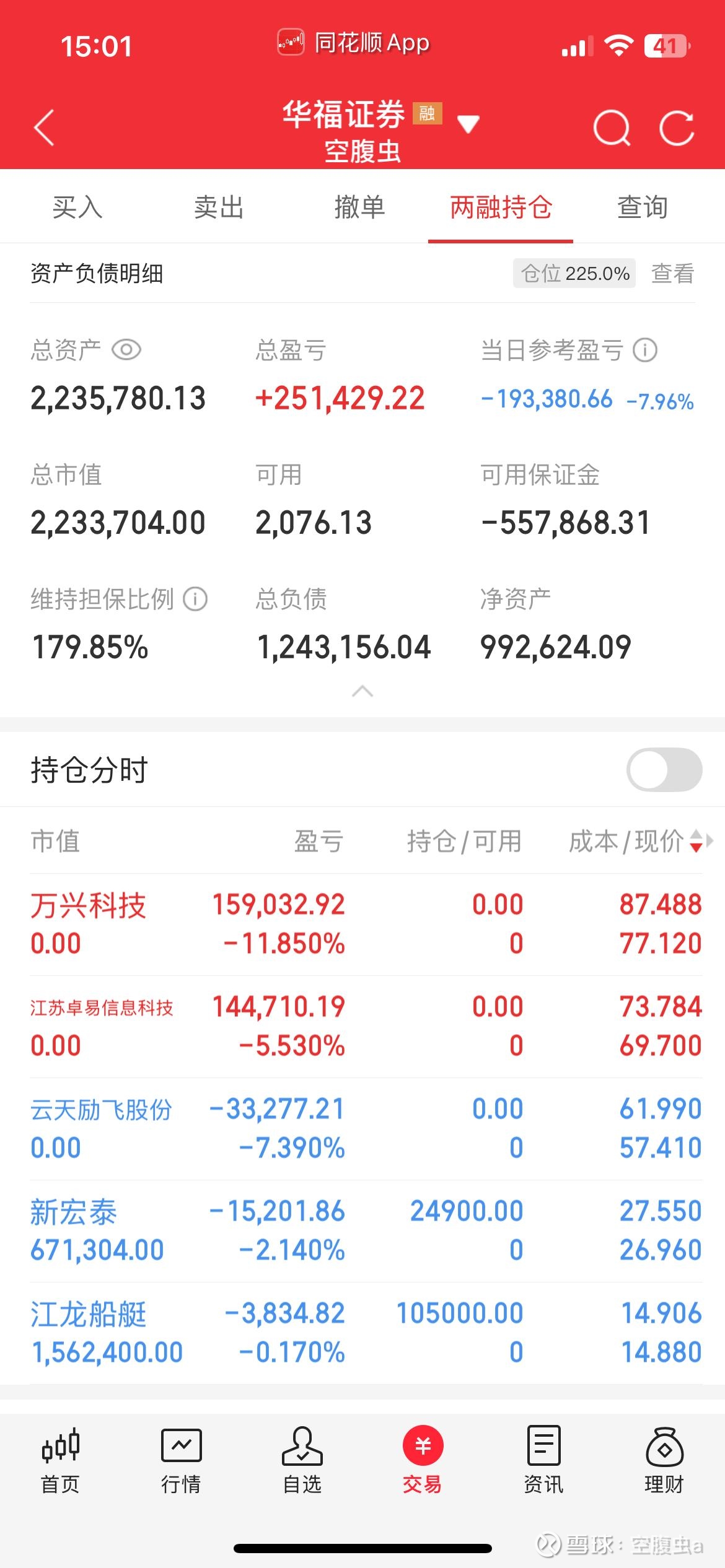Switch to the 理财 bottom tab
This screenshot has height=1568, width=725.
pyautogui.click(x=664, y=1461)
